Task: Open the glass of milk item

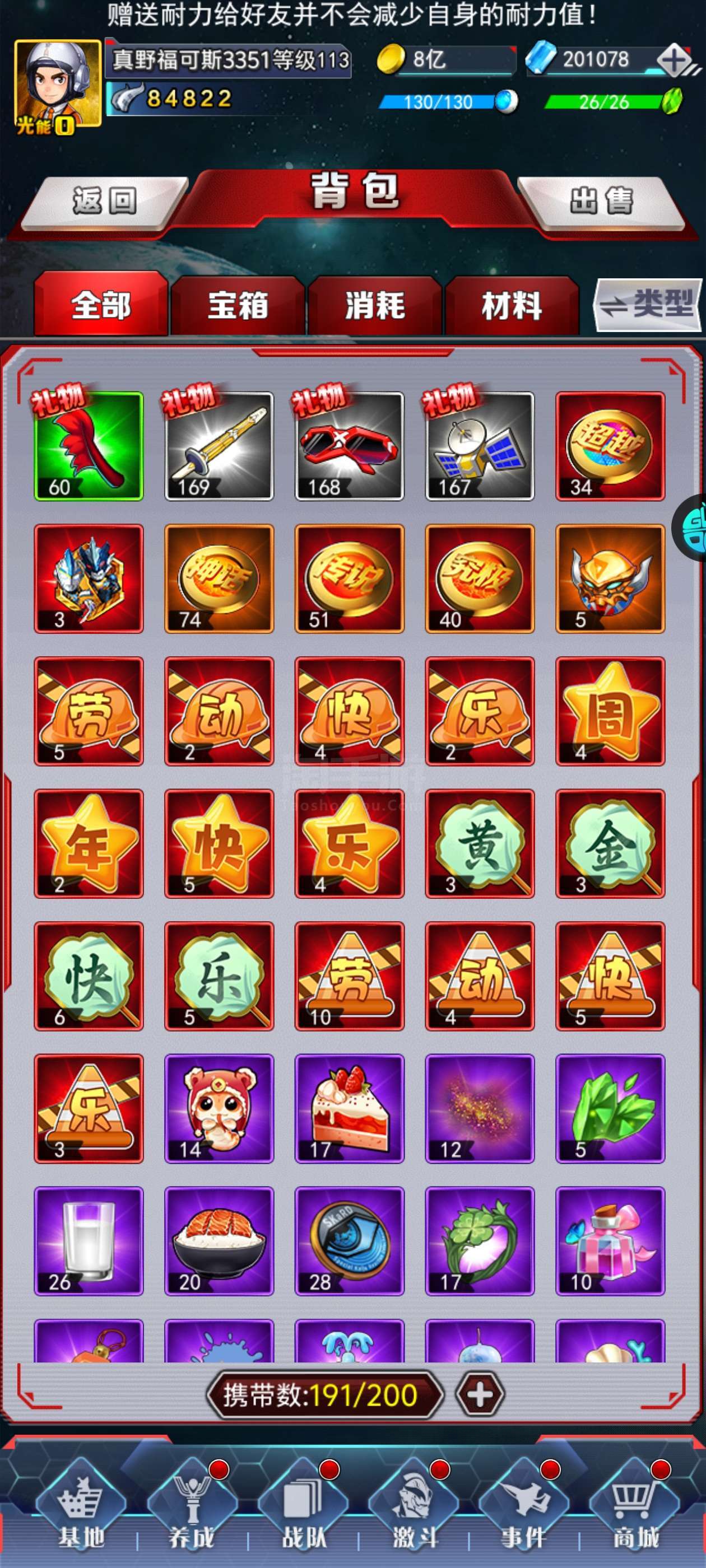Action: (89, 1241)
